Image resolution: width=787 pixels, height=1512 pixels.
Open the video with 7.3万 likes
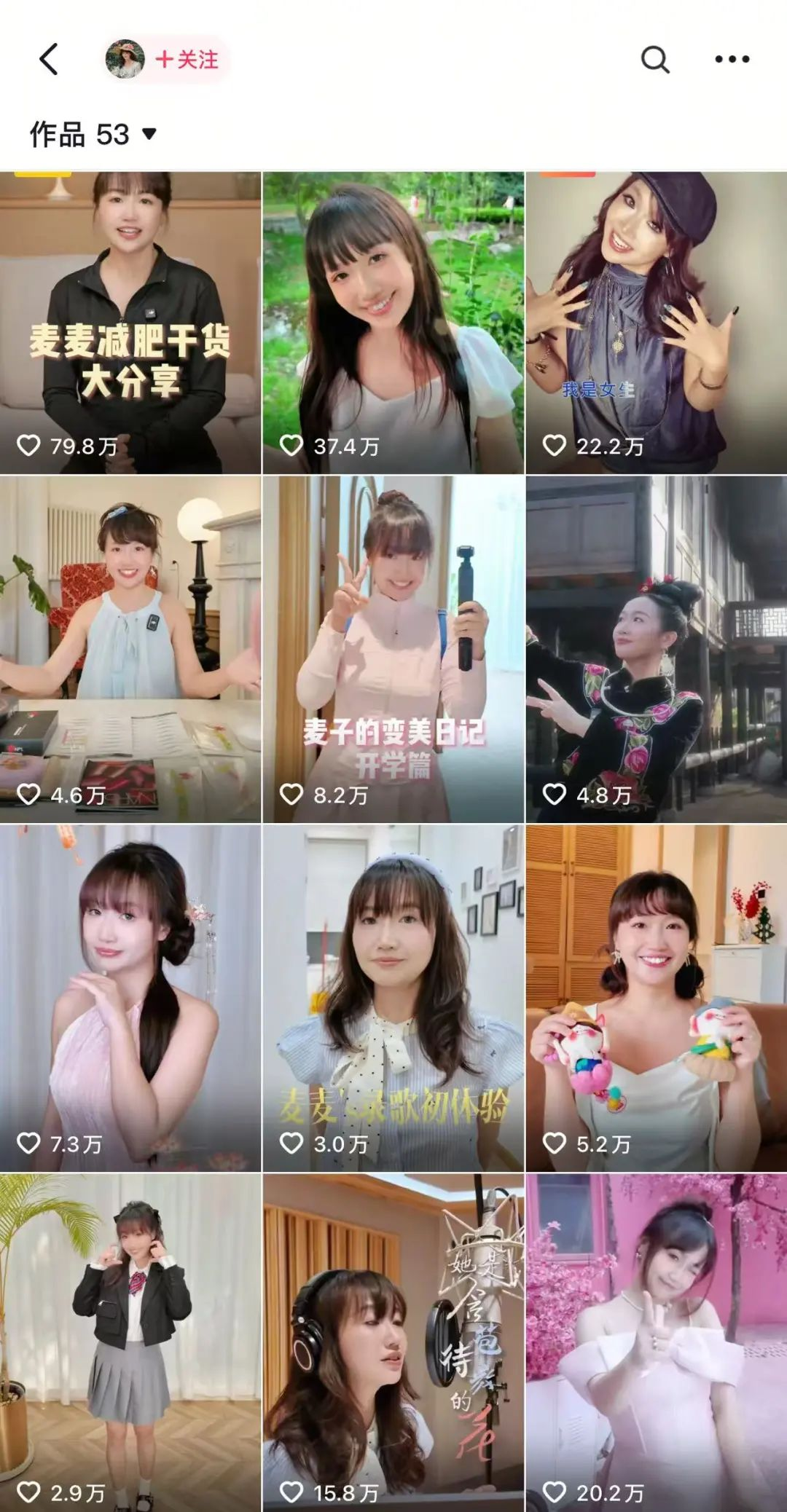130,998
